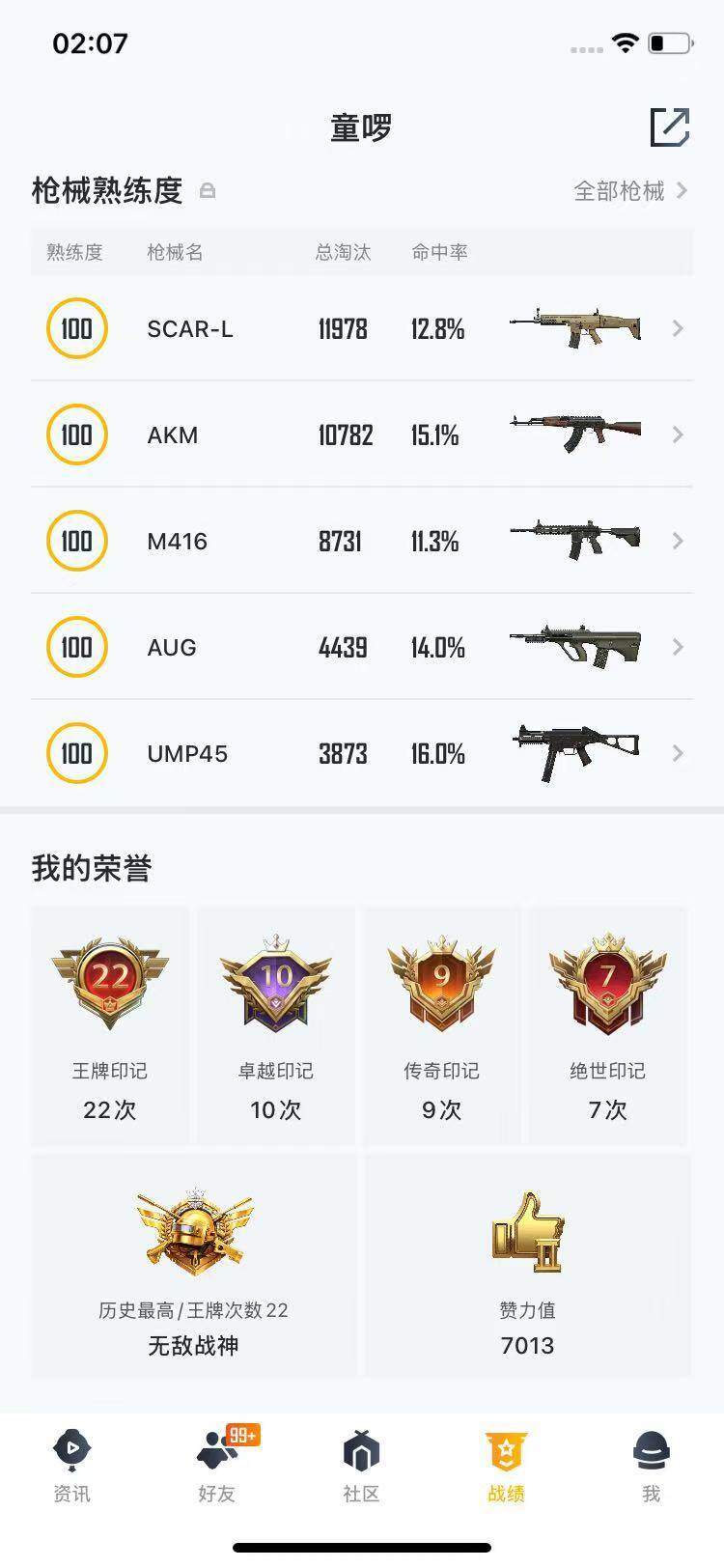
Task: Open the 绝世印记 7次 badge
Action: 607,980
